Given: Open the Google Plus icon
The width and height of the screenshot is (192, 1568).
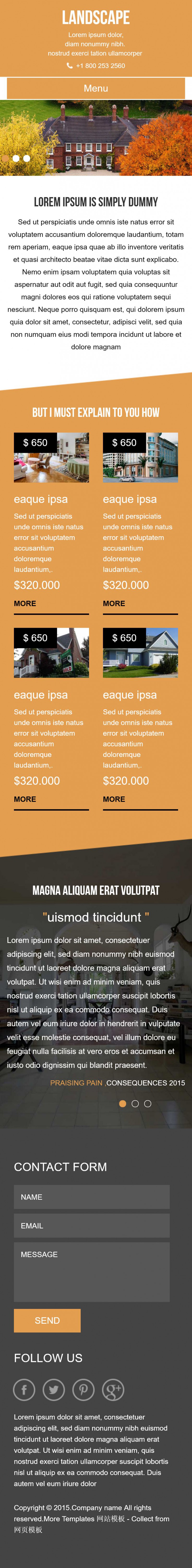Looking at the screenshot, I should 113,1390.
